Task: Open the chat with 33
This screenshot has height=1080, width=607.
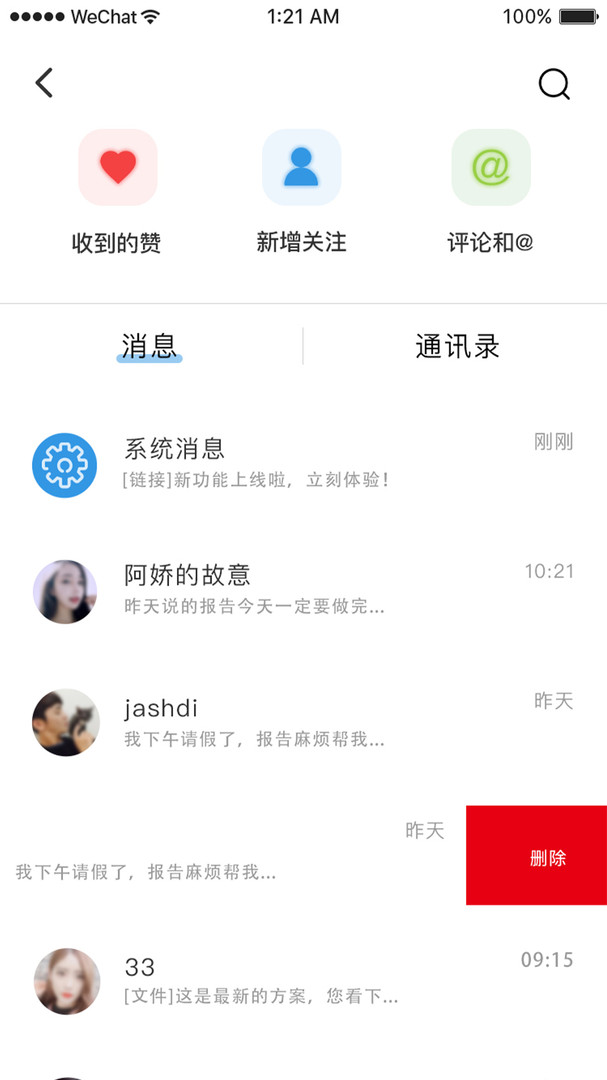Action: point(300,981)
